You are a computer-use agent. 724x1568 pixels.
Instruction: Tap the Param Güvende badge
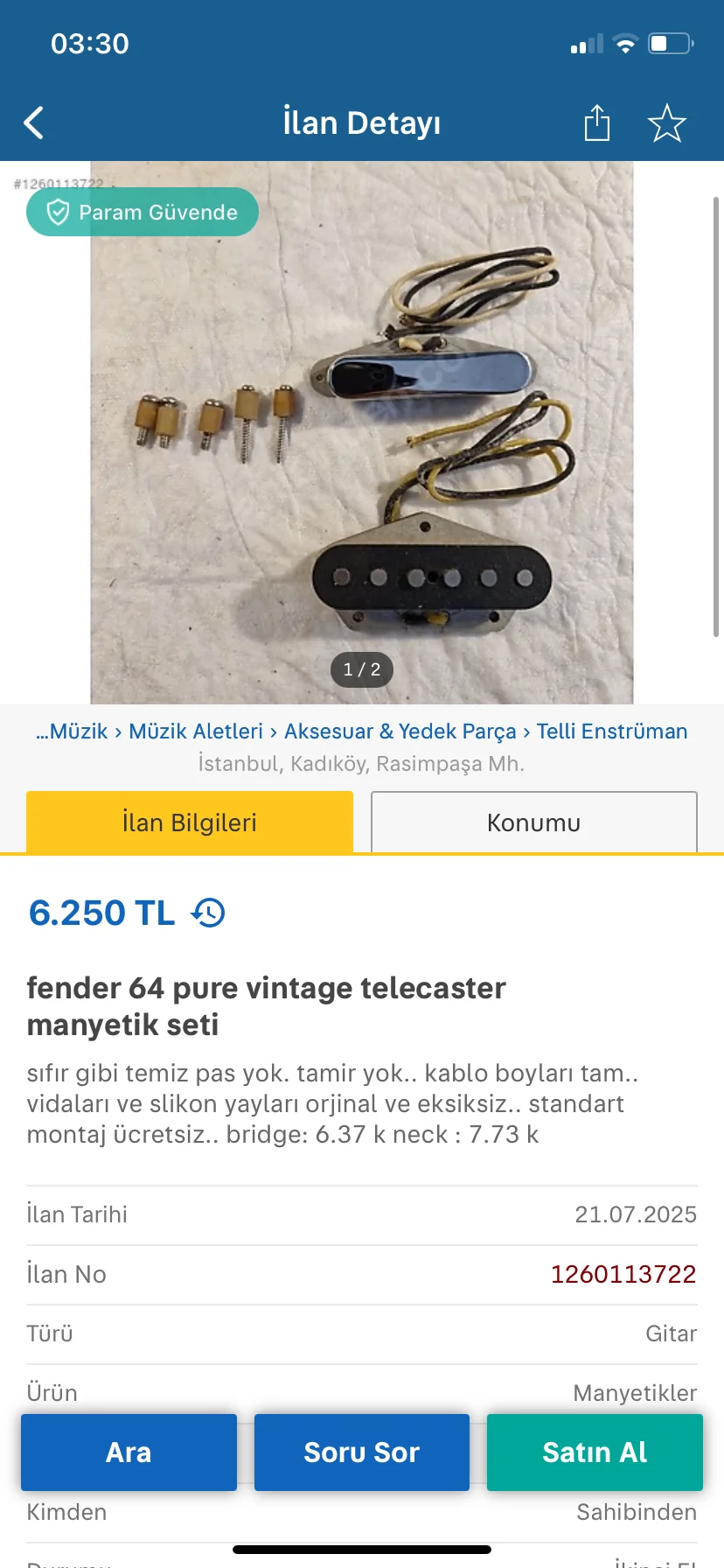point(143,213)
